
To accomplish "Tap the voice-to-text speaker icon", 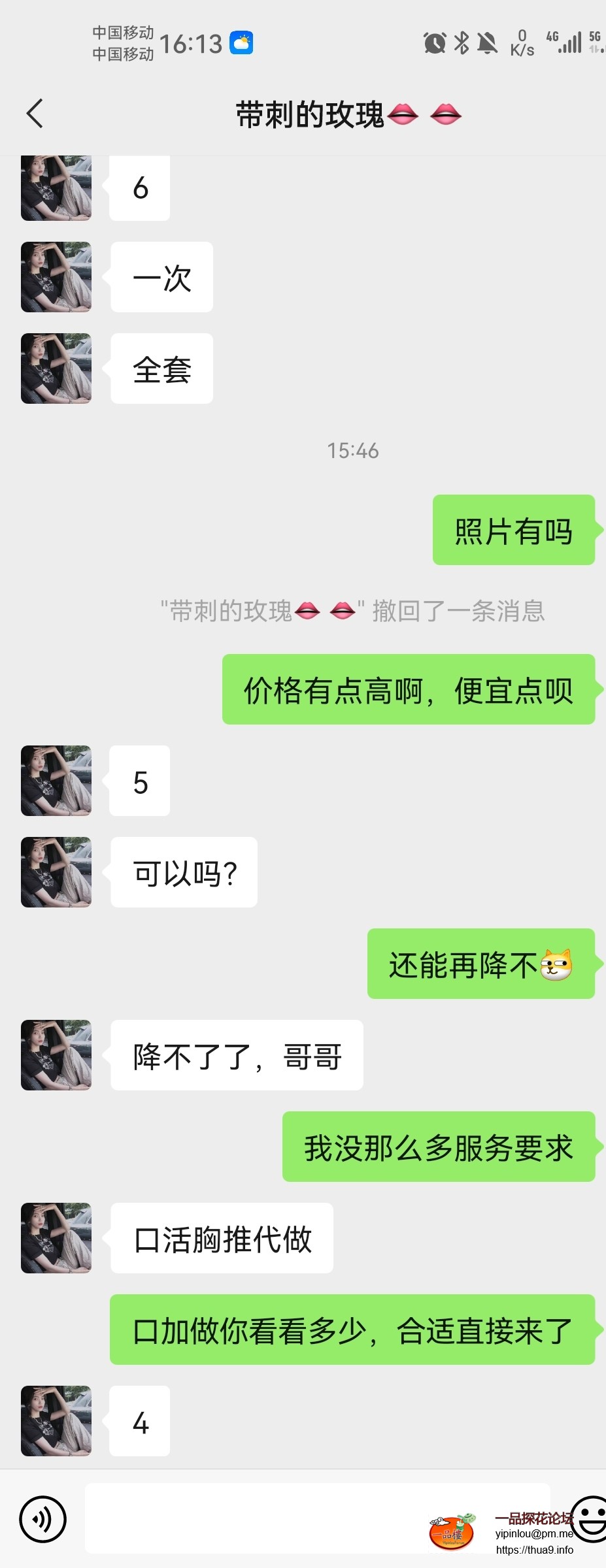I will [x=42, y=1519].
